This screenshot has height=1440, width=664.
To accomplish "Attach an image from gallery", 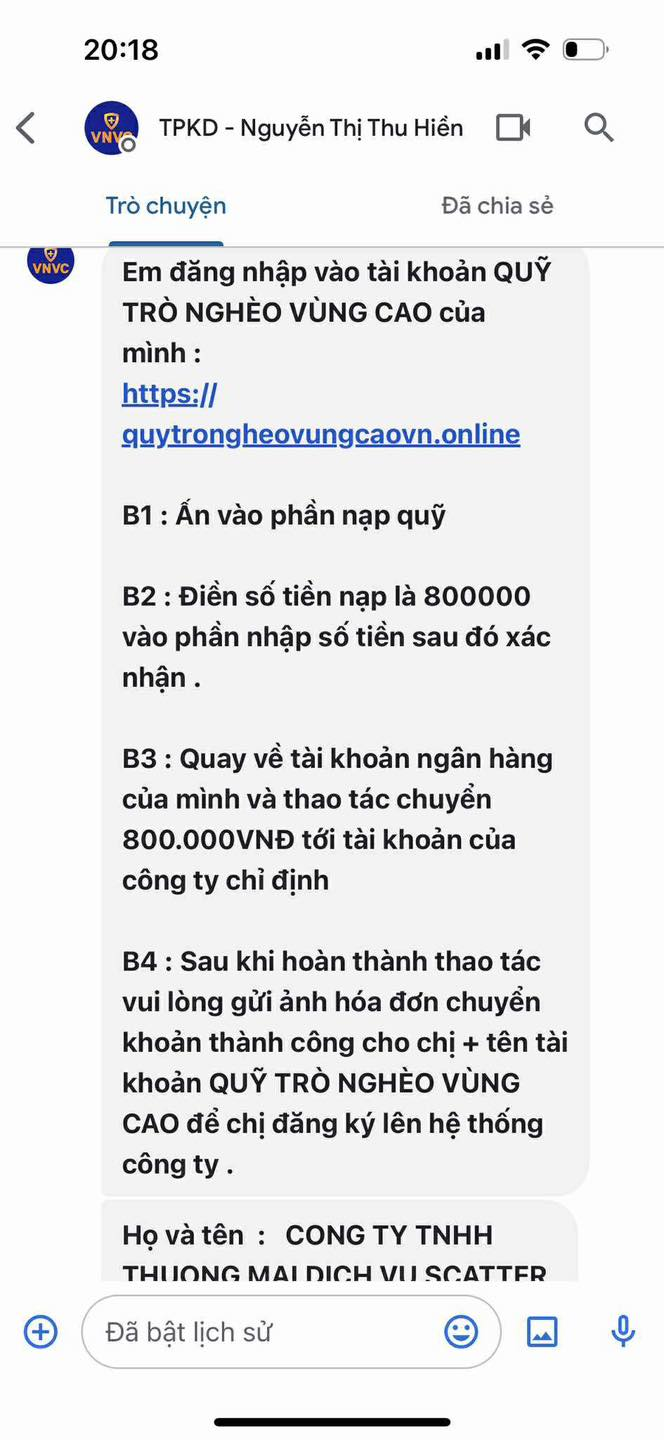I will click(x=542, y=1332).
